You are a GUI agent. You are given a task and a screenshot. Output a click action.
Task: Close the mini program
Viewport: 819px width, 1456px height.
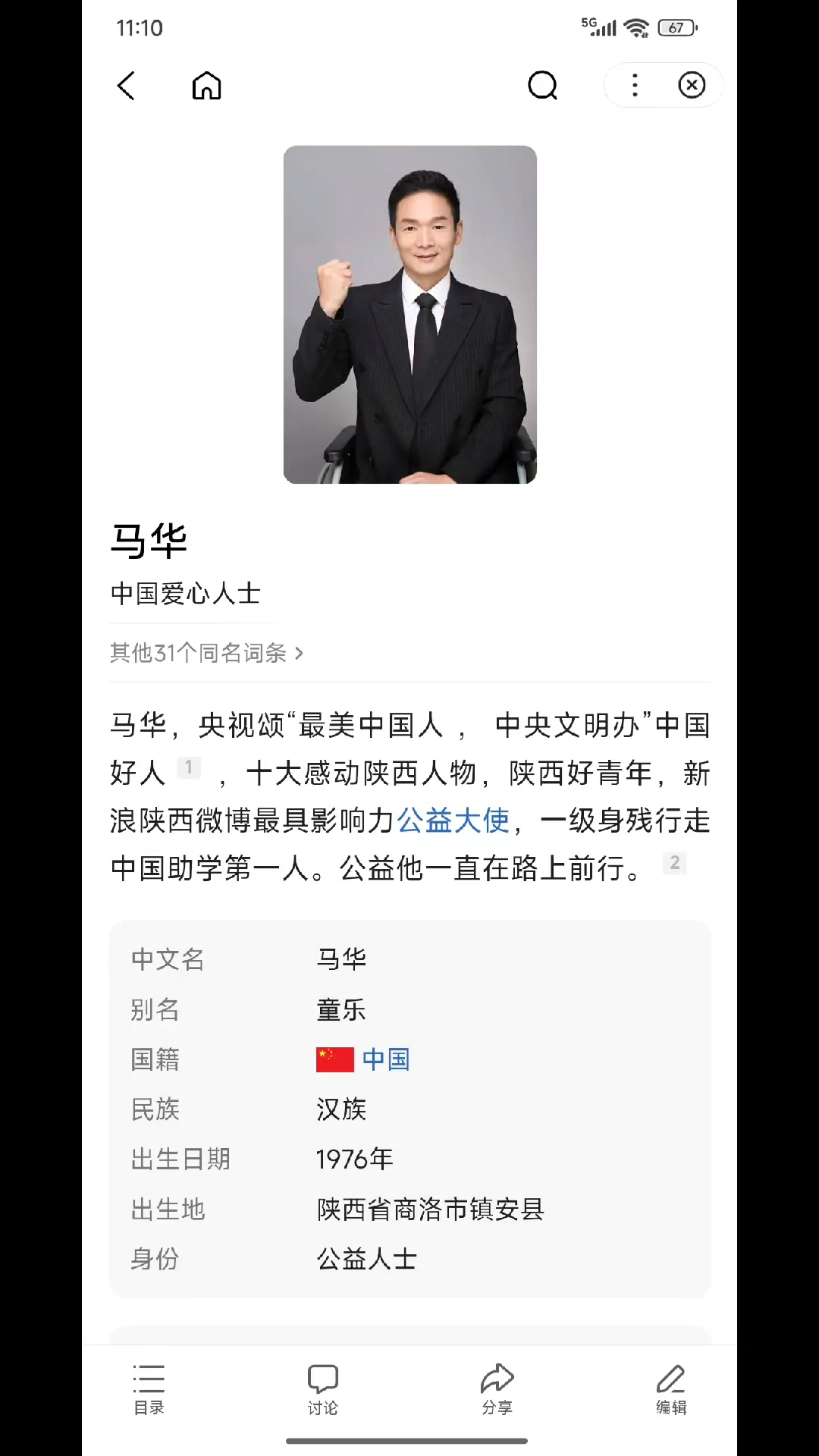point(692,85)
